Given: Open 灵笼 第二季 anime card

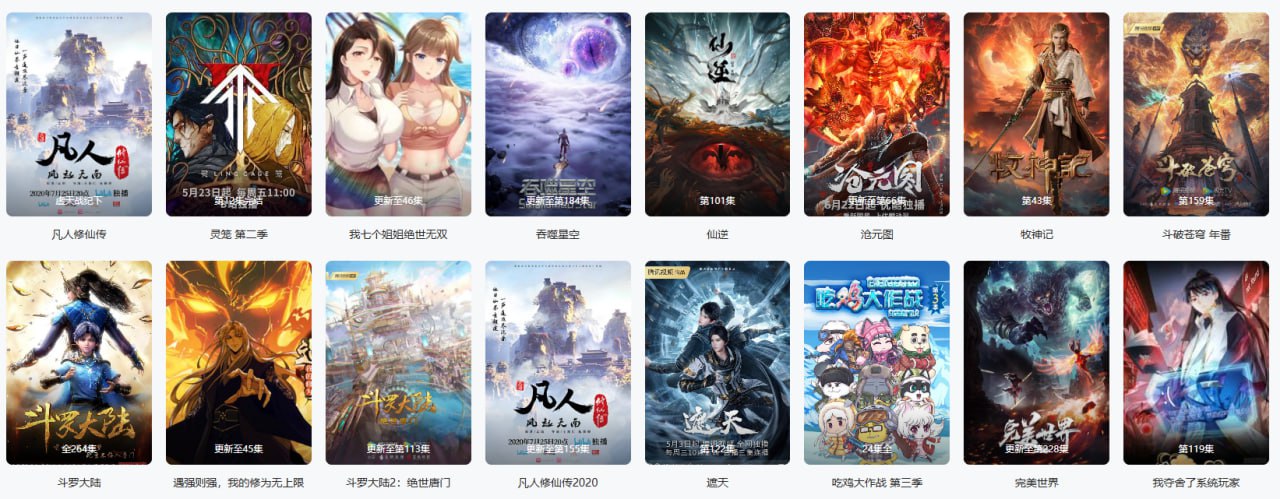Looking at the screenshot, I should tap(238, 114).
